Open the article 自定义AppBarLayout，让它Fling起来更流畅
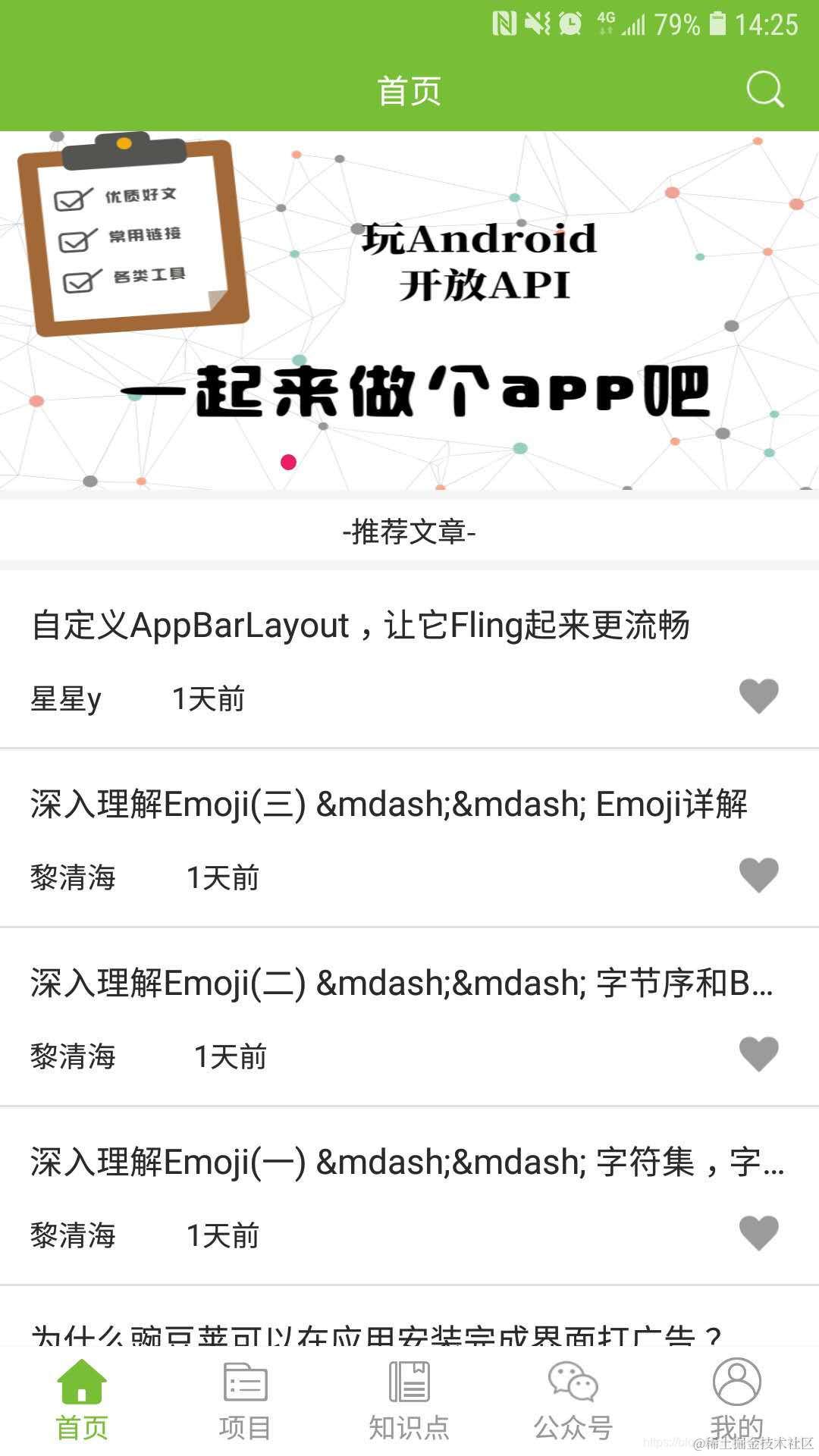 pyautogui.click(x=361, y=626)
